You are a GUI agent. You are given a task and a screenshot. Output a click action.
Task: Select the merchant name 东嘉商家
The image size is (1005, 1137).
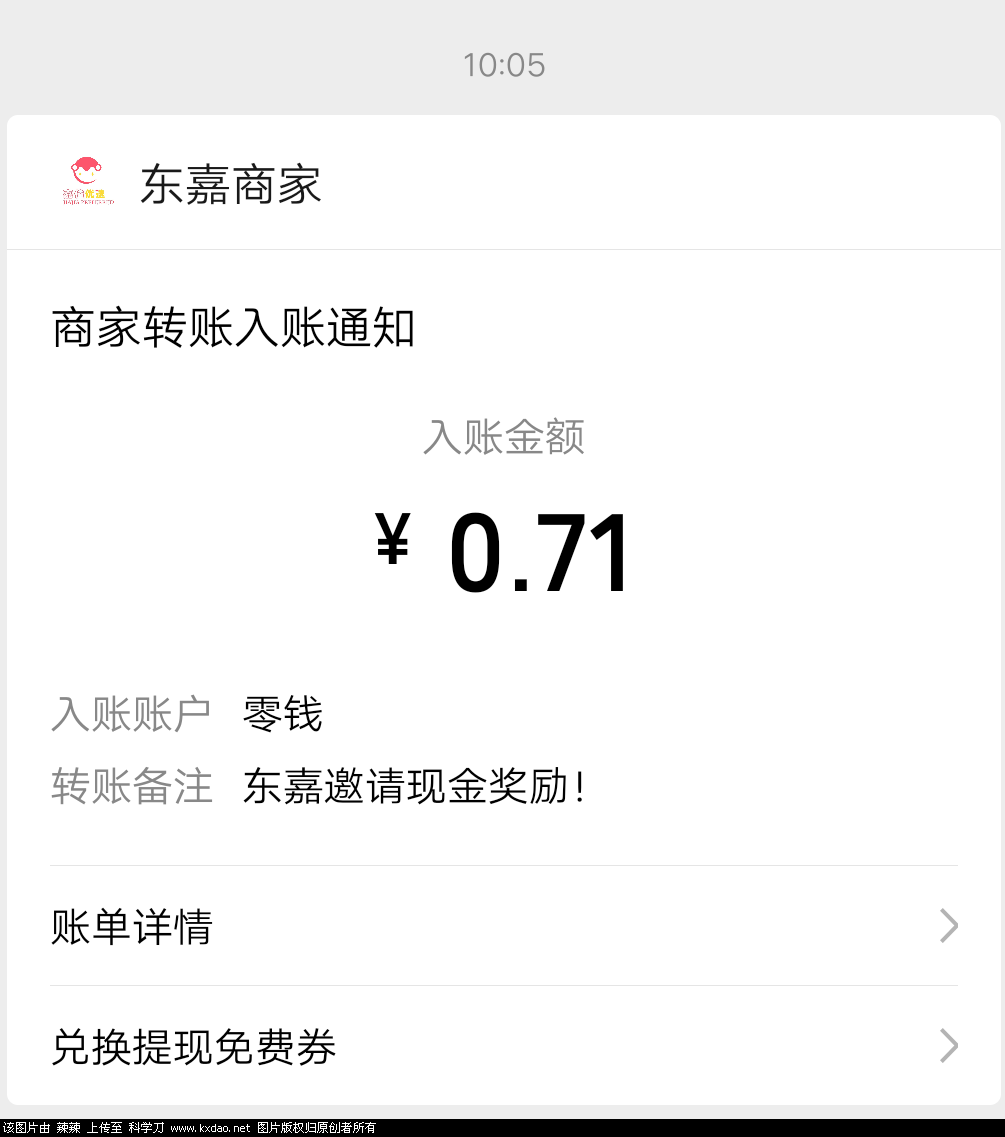pos(232,184)
